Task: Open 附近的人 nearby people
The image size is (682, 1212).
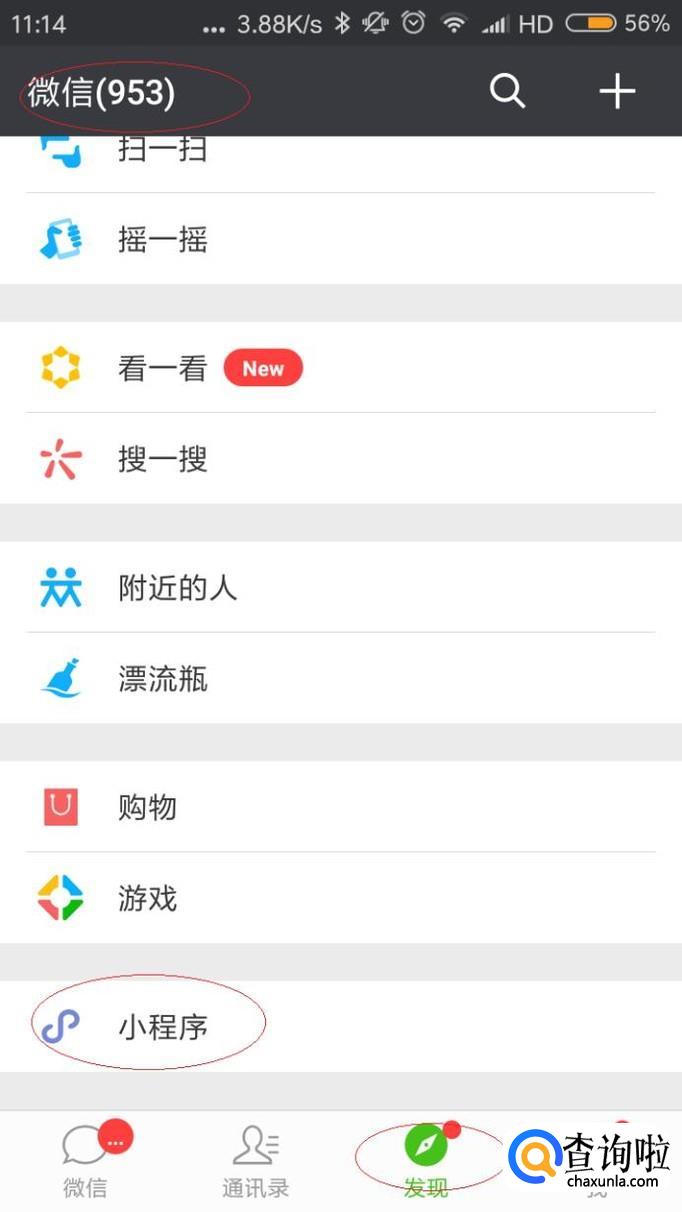Action: pos(177,587)
